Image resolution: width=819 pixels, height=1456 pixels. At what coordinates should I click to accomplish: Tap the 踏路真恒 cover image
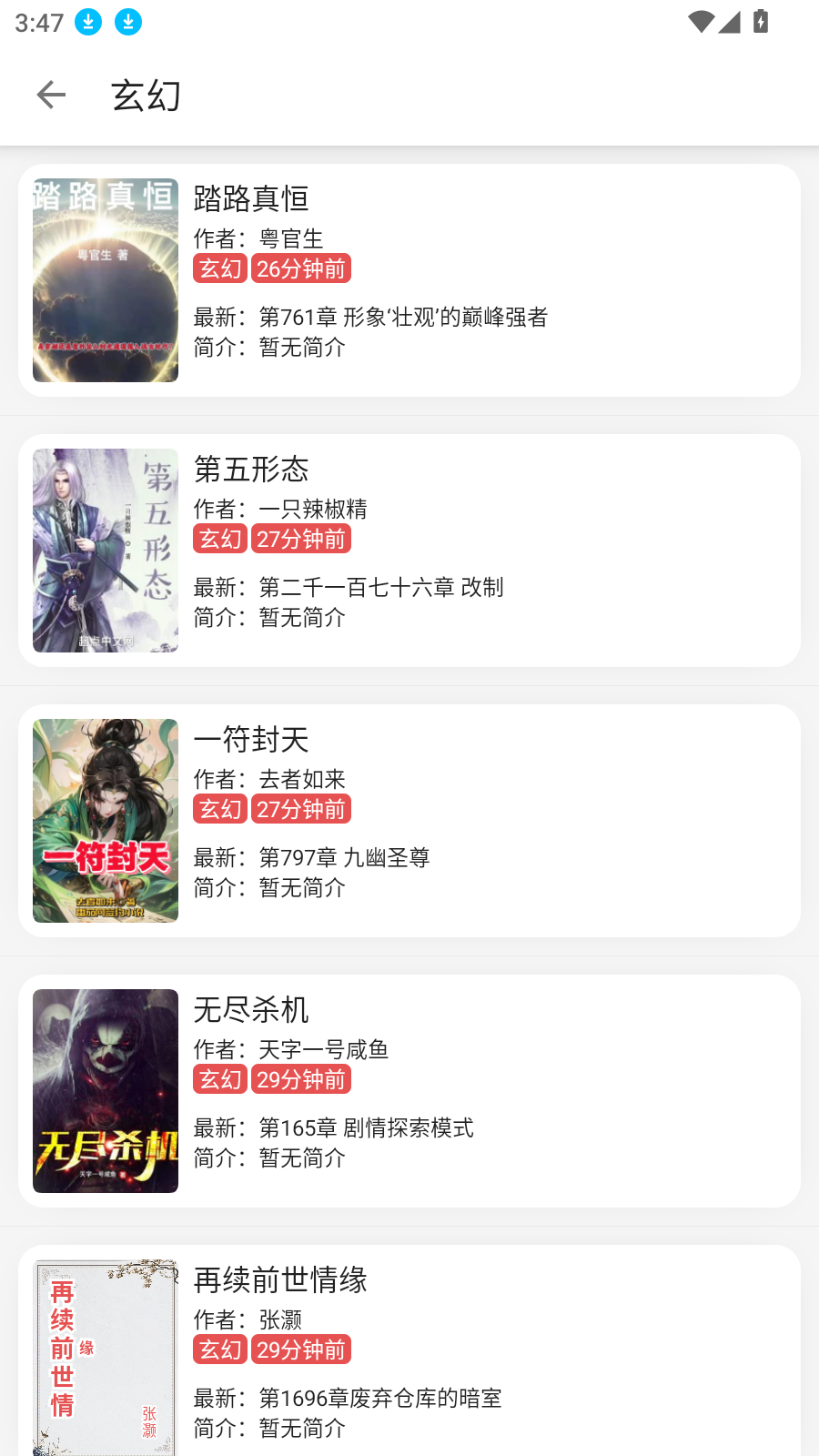(106, 278)
